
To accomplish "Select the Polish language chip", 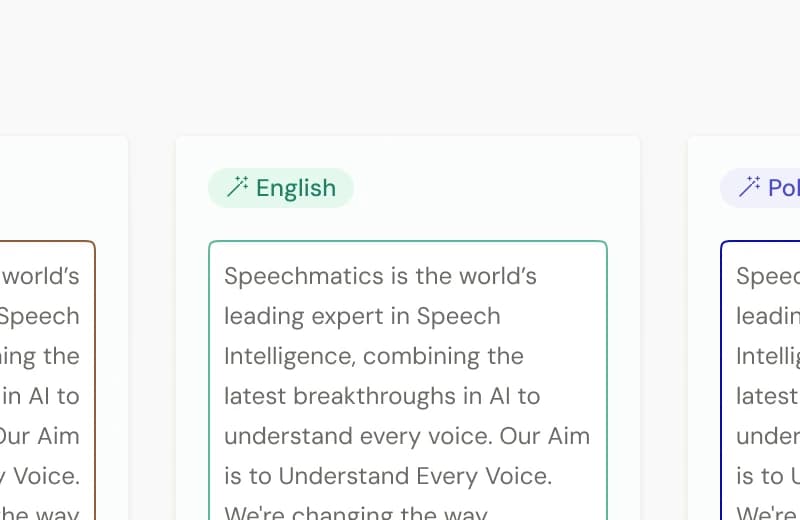I will coord(762,188).
